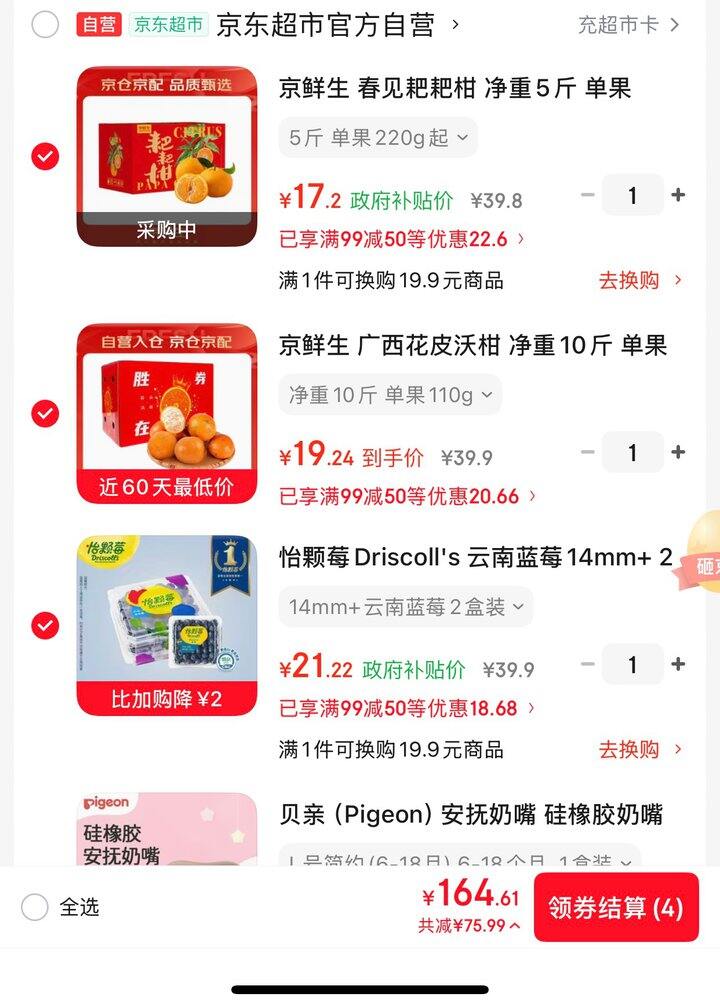The width and height of the screenshot is (720, 1008).
Task: Untick the 怡颗莓 blueberry item
Action: pos(45,626)
